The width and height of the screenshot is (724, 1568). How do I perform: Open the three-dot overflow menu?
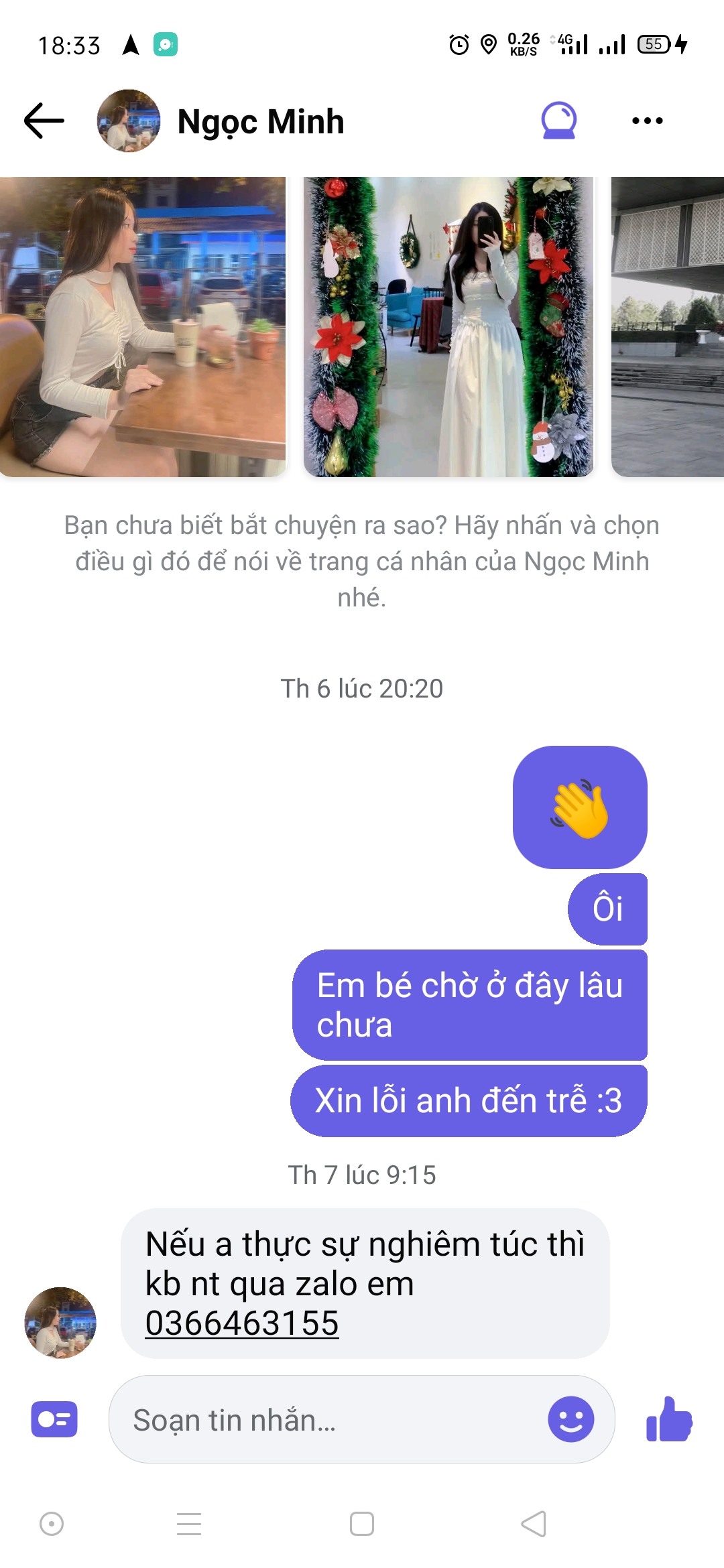coord(647,121)
